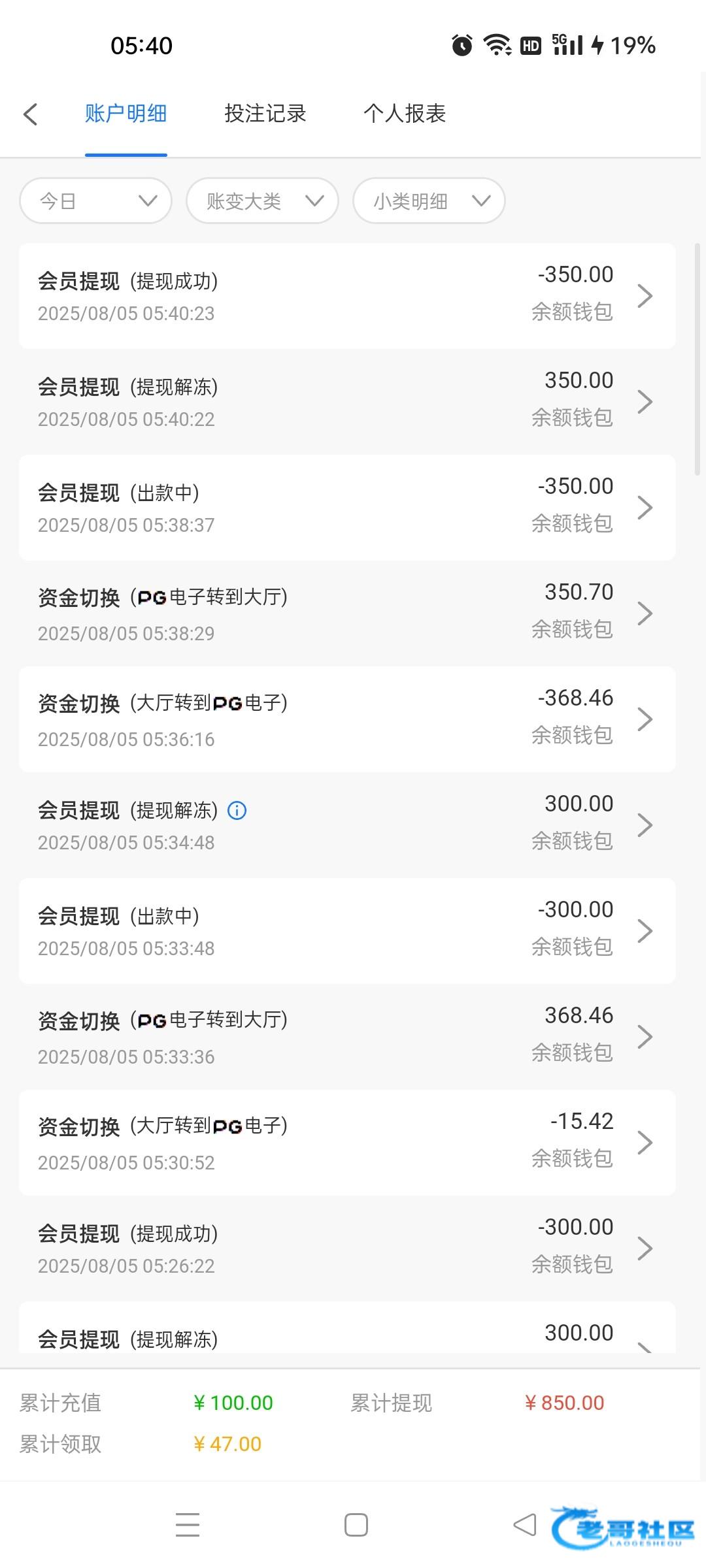Open the -15.42 大厅转到PG电子 record
This screenshot has height=1568, width=706.
coord(347,1143)
